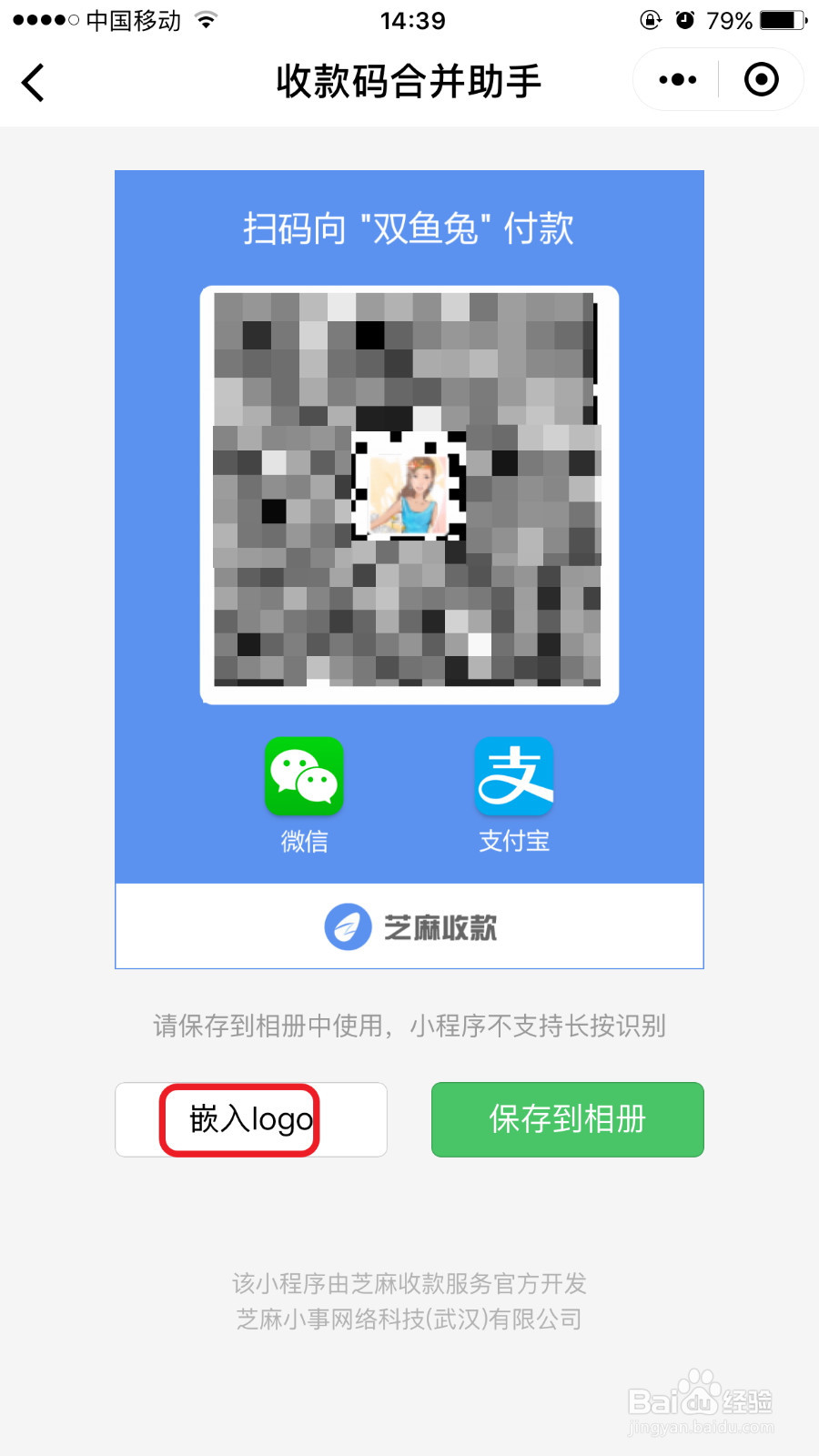Click the battery indicator in status bar
The width and height of the screenshot is (819, 1456).
click(x=781, y=18)
